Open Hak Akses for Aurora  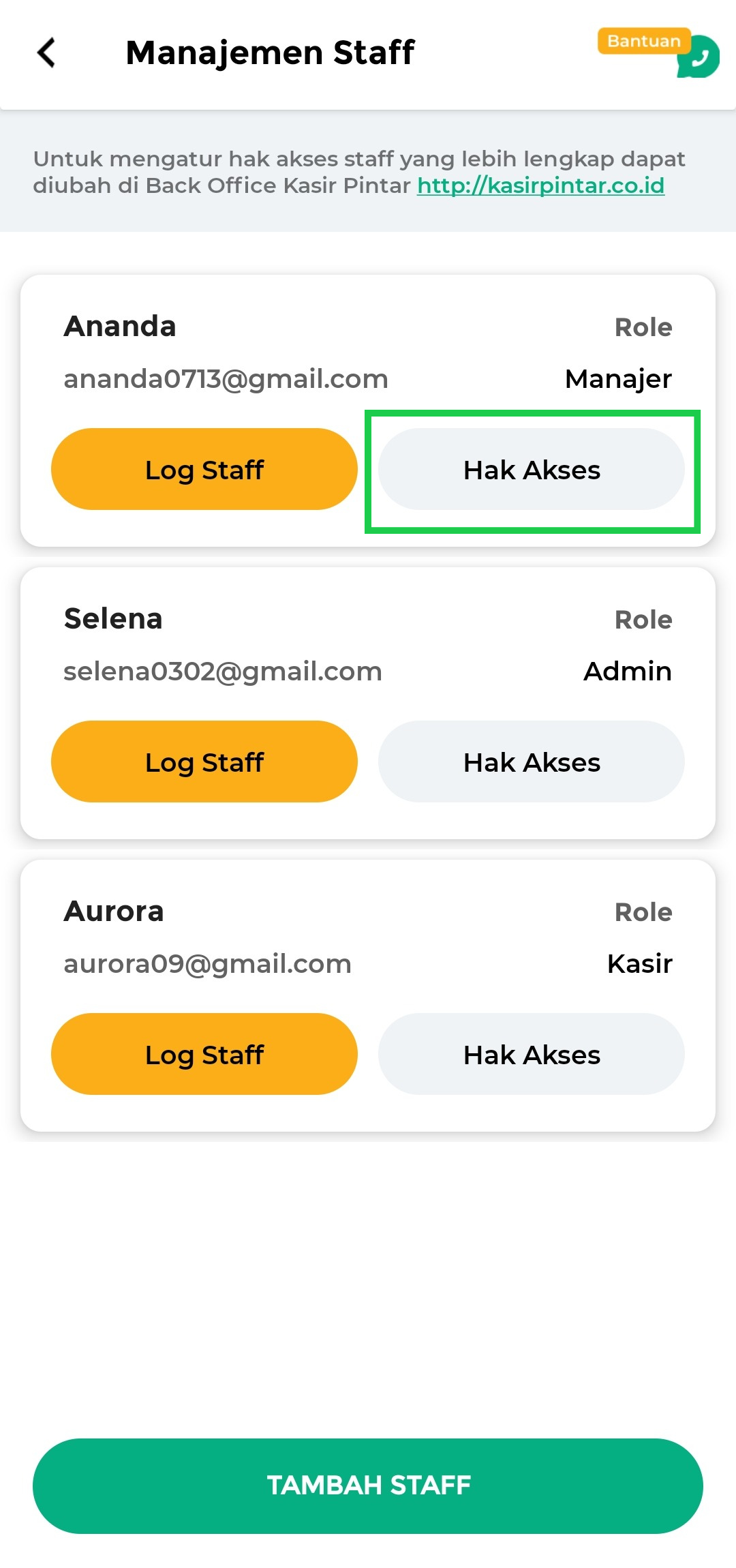[532, 1054]
